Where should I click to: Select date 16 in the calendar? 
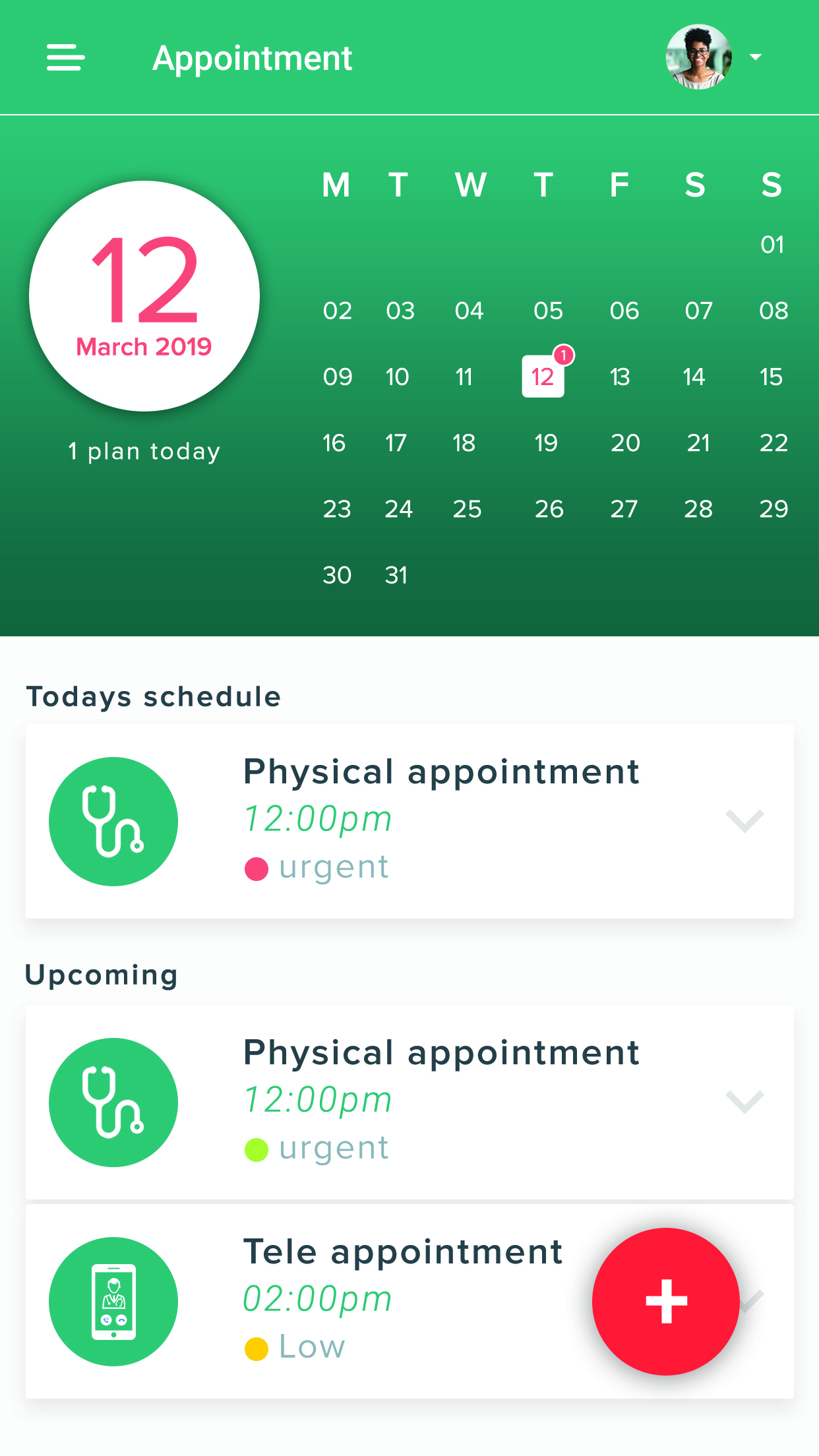(334, 442)
